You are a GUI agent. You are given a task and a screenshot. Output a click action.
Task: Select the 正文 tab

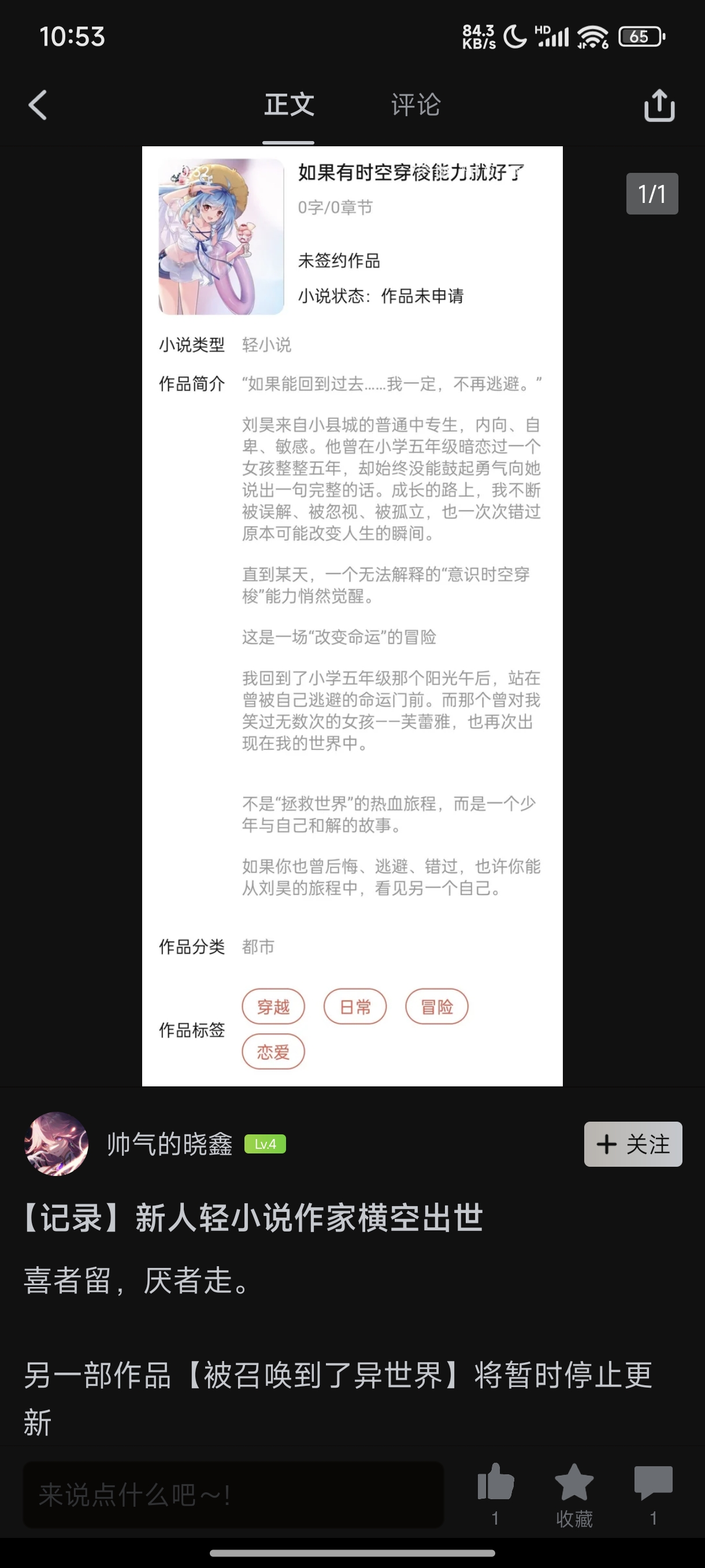pos(289,105)
